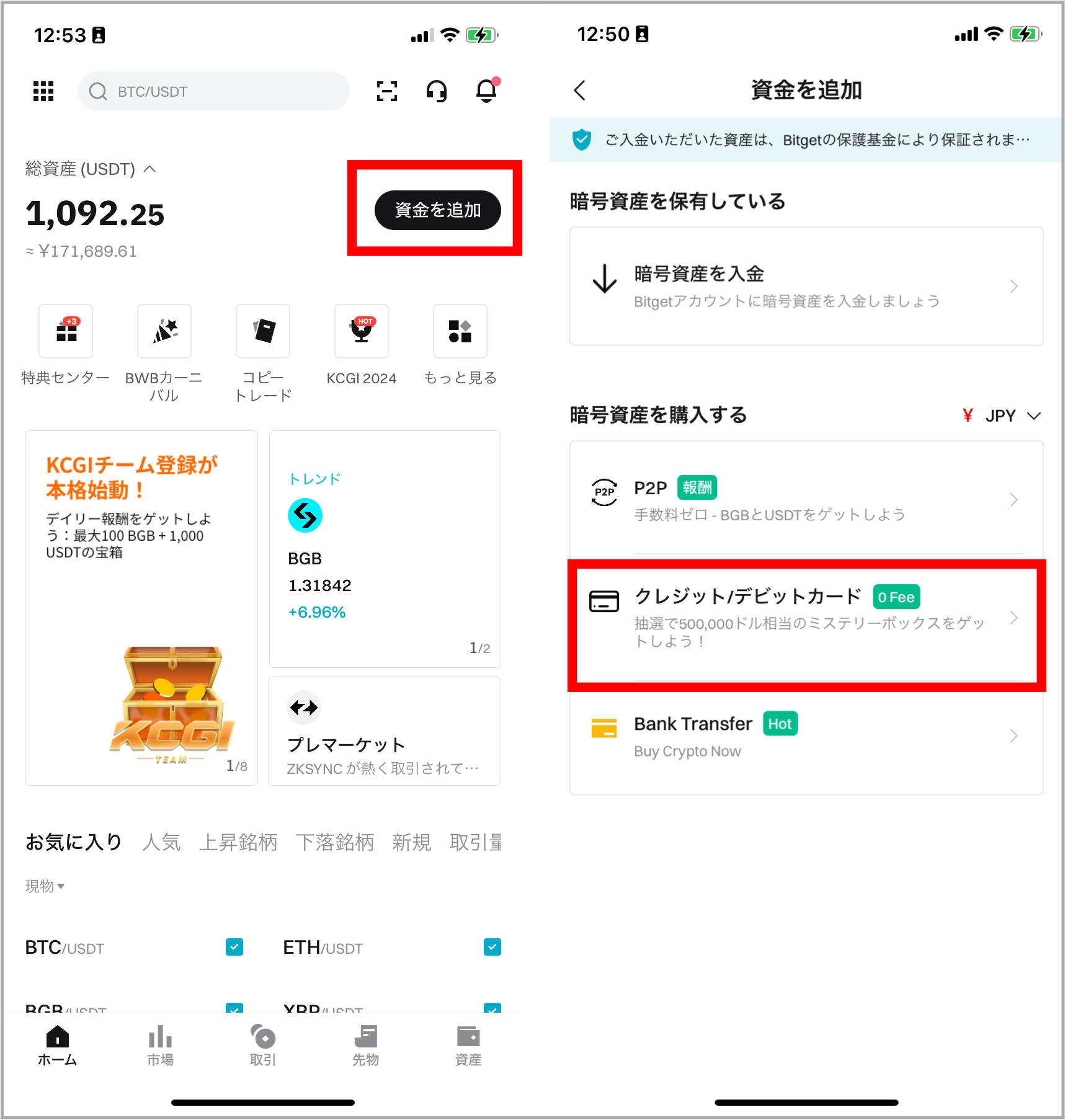Untick the ETH/USDT checkbox

492,947
